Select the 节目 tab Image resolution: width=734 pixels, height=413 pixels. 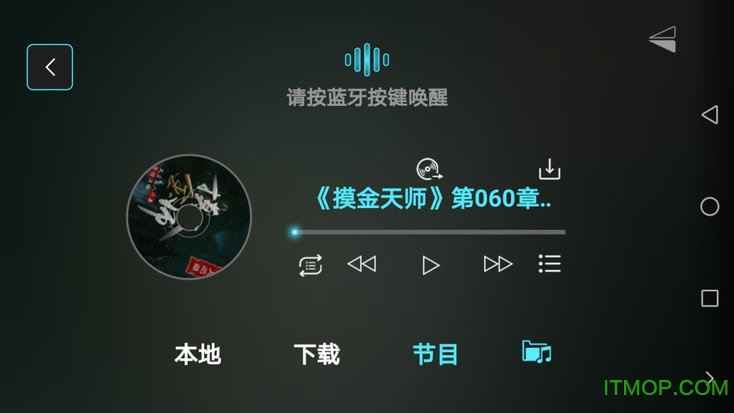tap(435, 354)
